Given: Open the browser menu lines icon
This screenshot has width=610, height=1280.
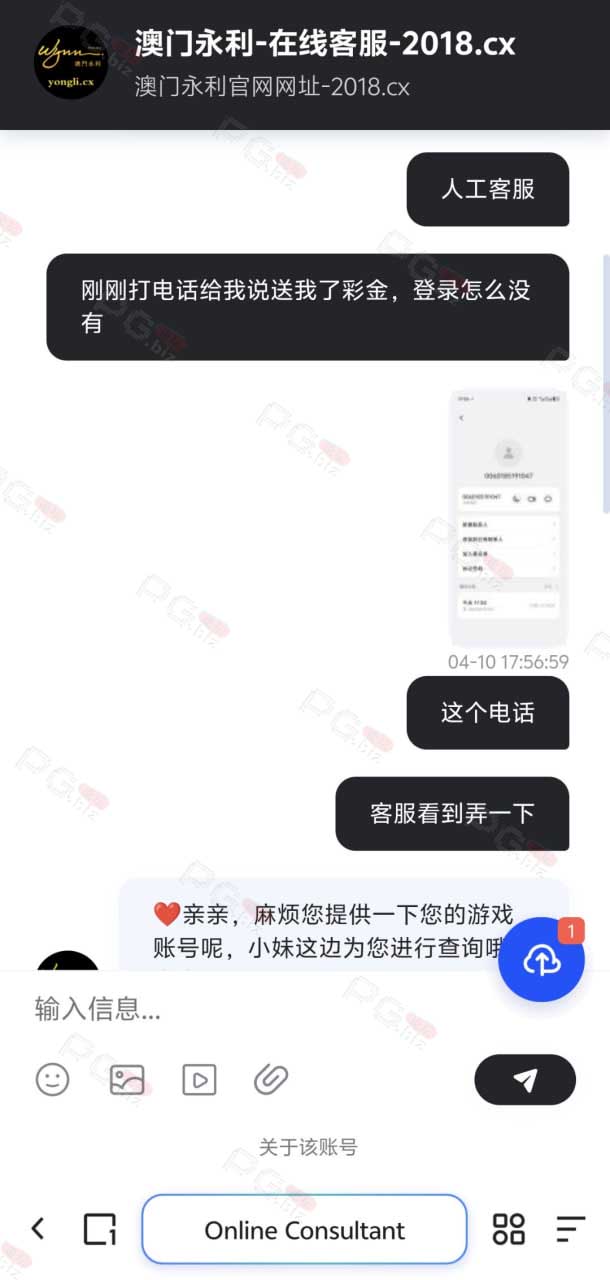Looking at the screenshot, I should click(571, 1229).
